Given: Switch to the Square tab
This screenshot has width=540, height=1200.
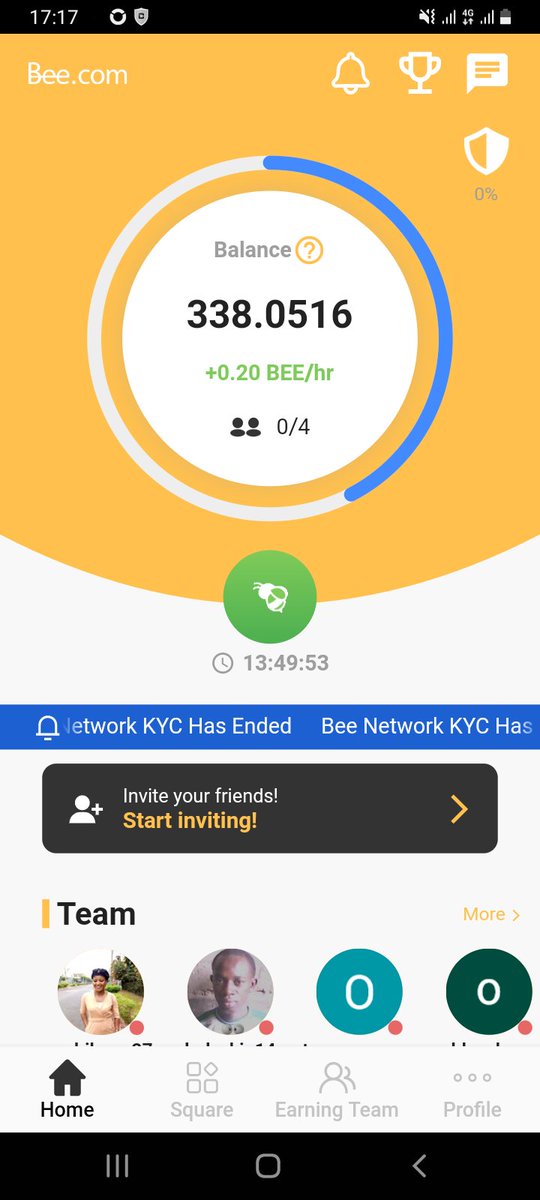Looking at the screenshot, I should [x=202, y=1090].
